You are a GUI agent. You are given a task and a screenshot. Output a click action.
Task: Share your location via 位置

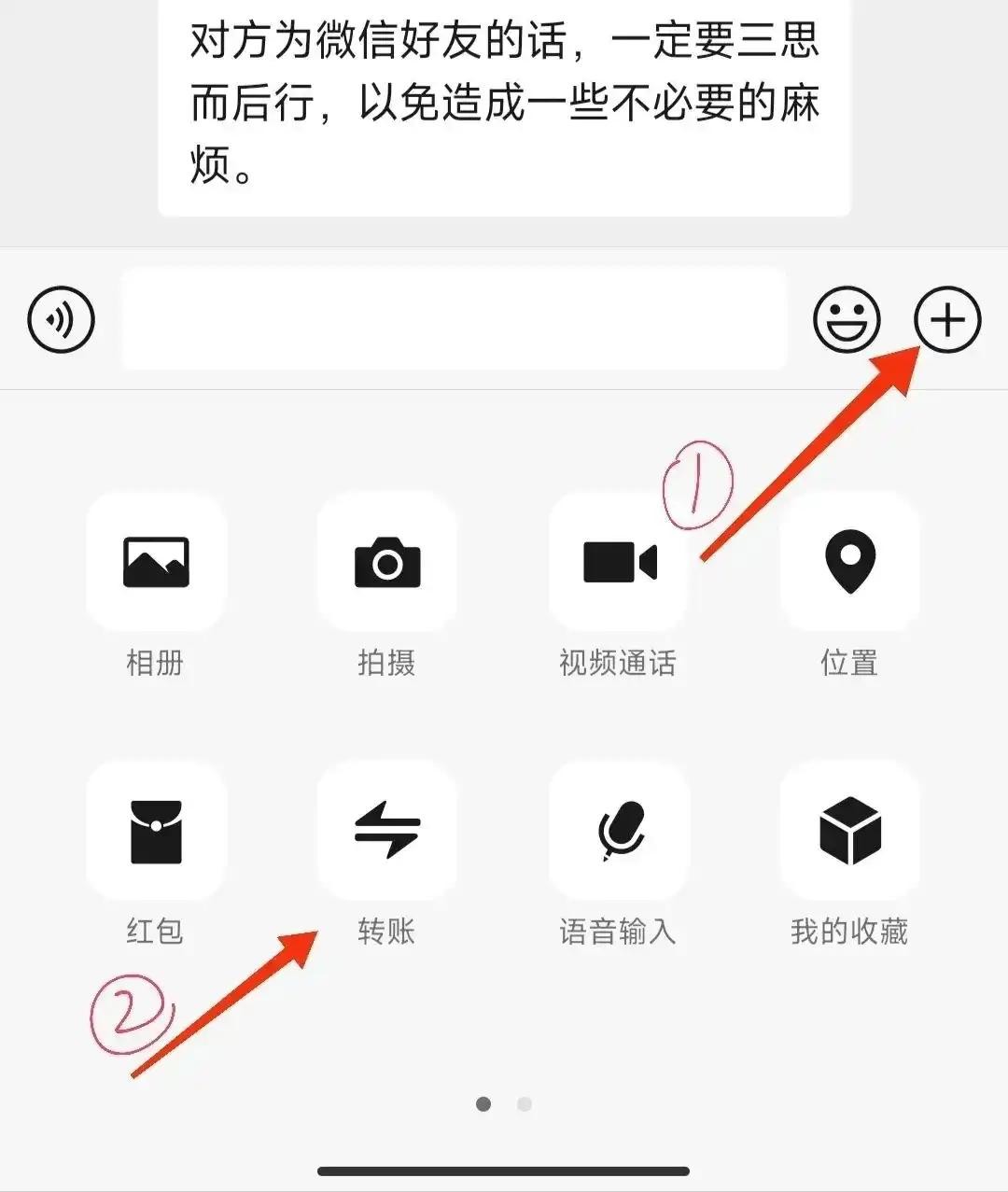[x=850, y=563]
